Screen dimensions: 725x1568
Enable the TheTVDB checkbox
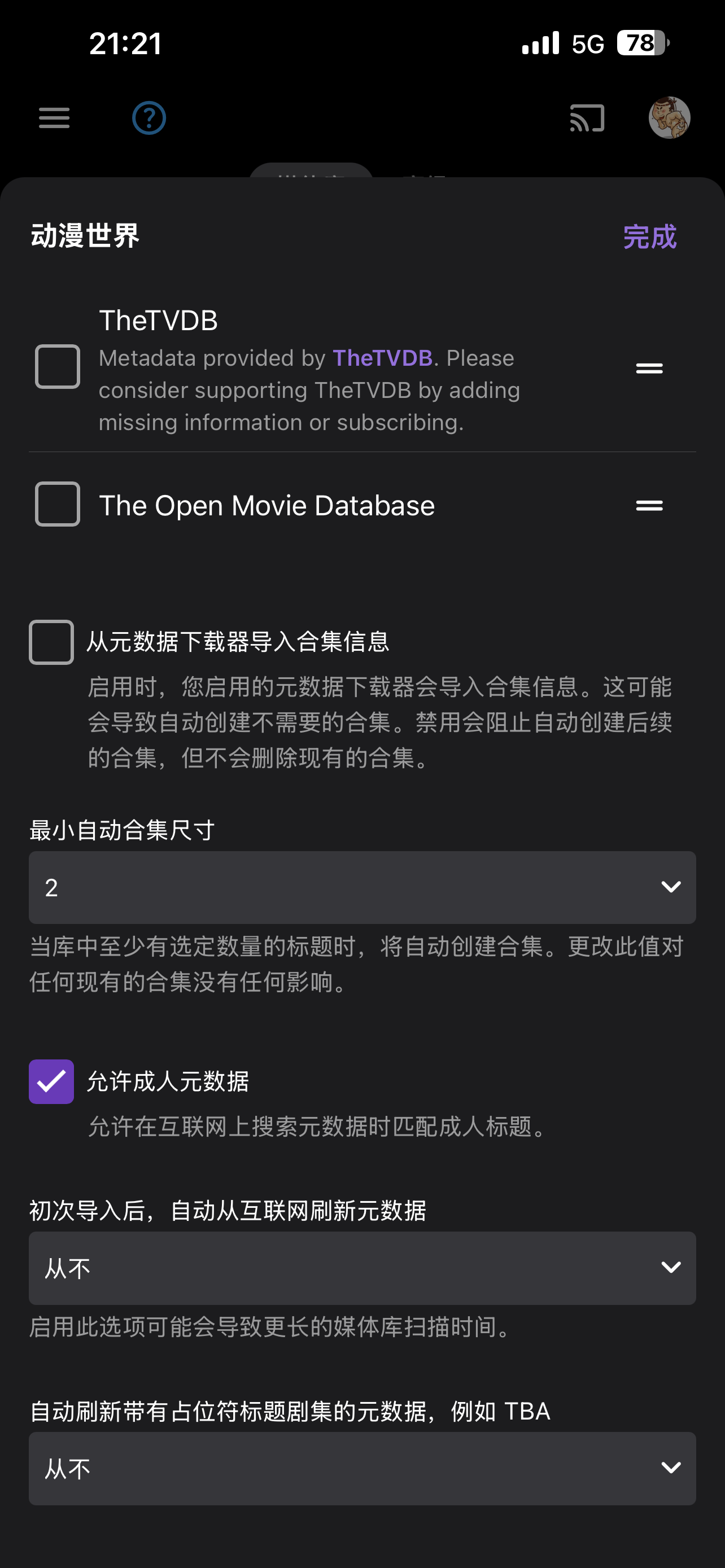(x=57, y=366)
